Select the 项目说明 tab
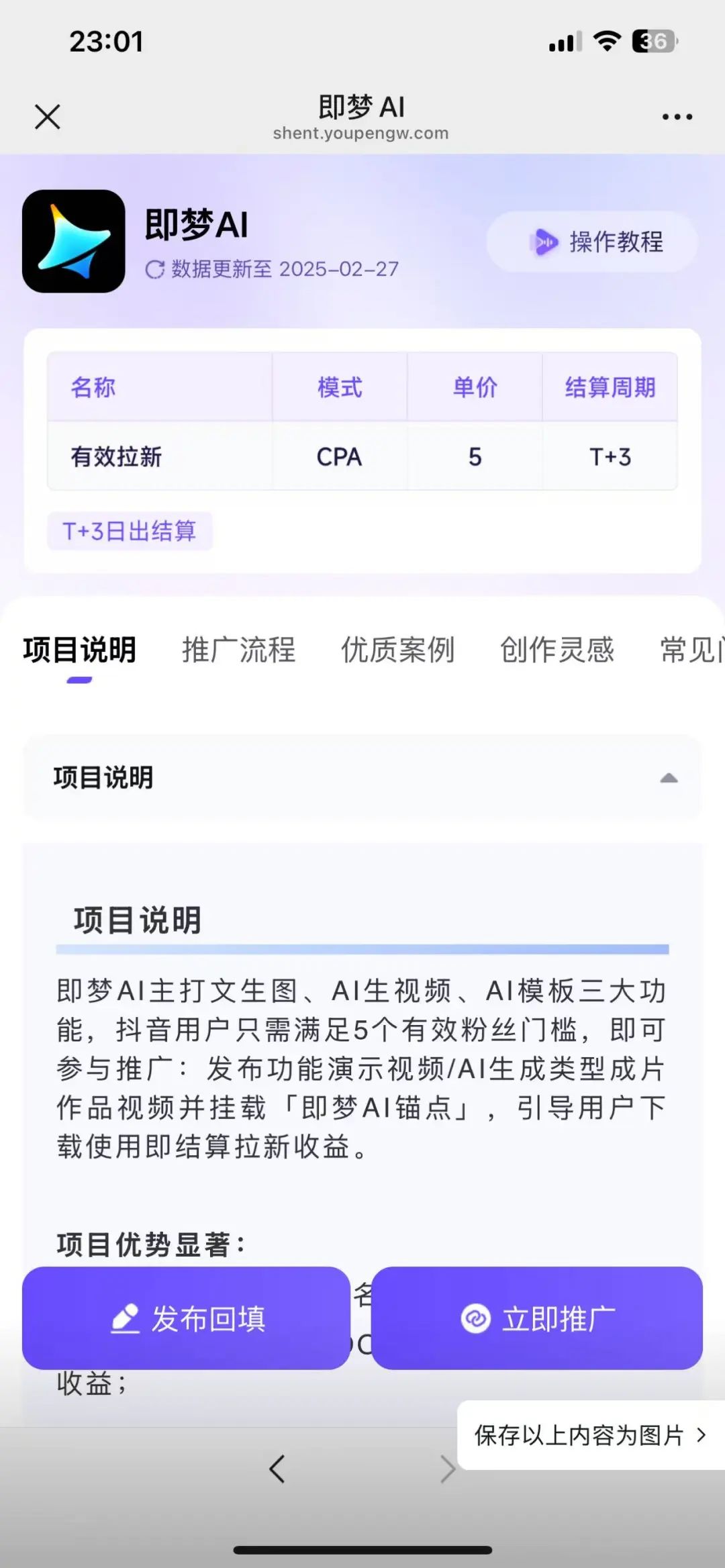 coord(80,650)
